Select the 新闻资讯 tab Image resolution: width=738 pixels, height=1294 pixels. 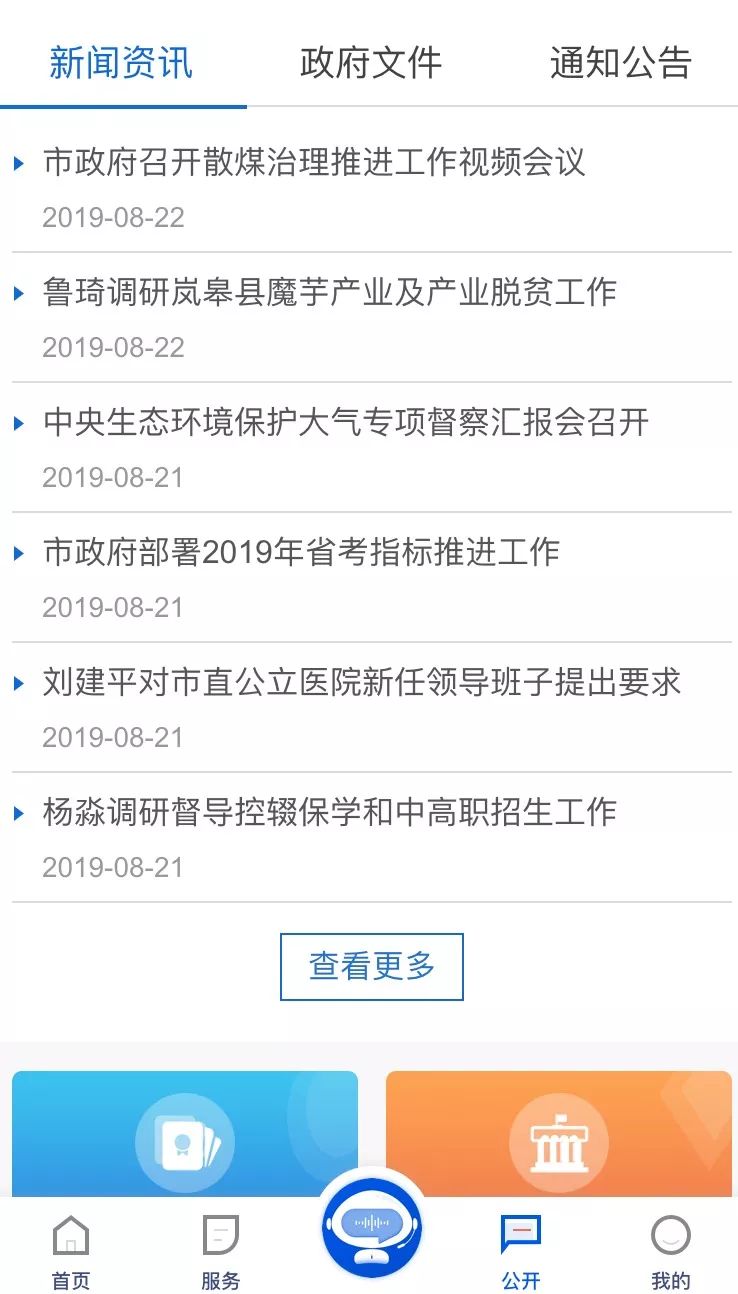120,62
